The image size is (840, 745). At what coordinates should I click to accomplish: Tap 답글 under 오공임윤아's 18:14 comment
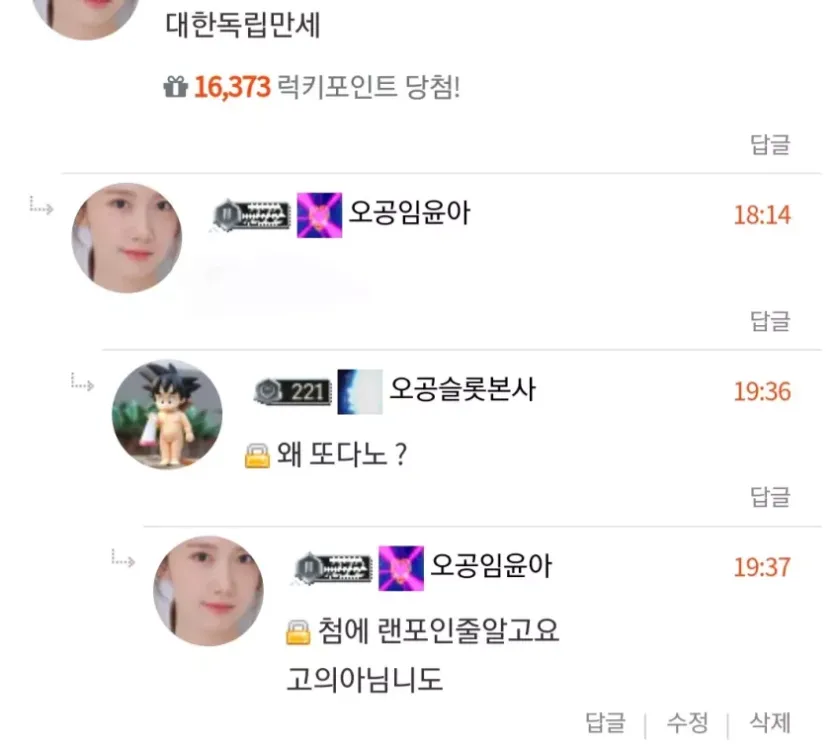[x=770, y=321]
